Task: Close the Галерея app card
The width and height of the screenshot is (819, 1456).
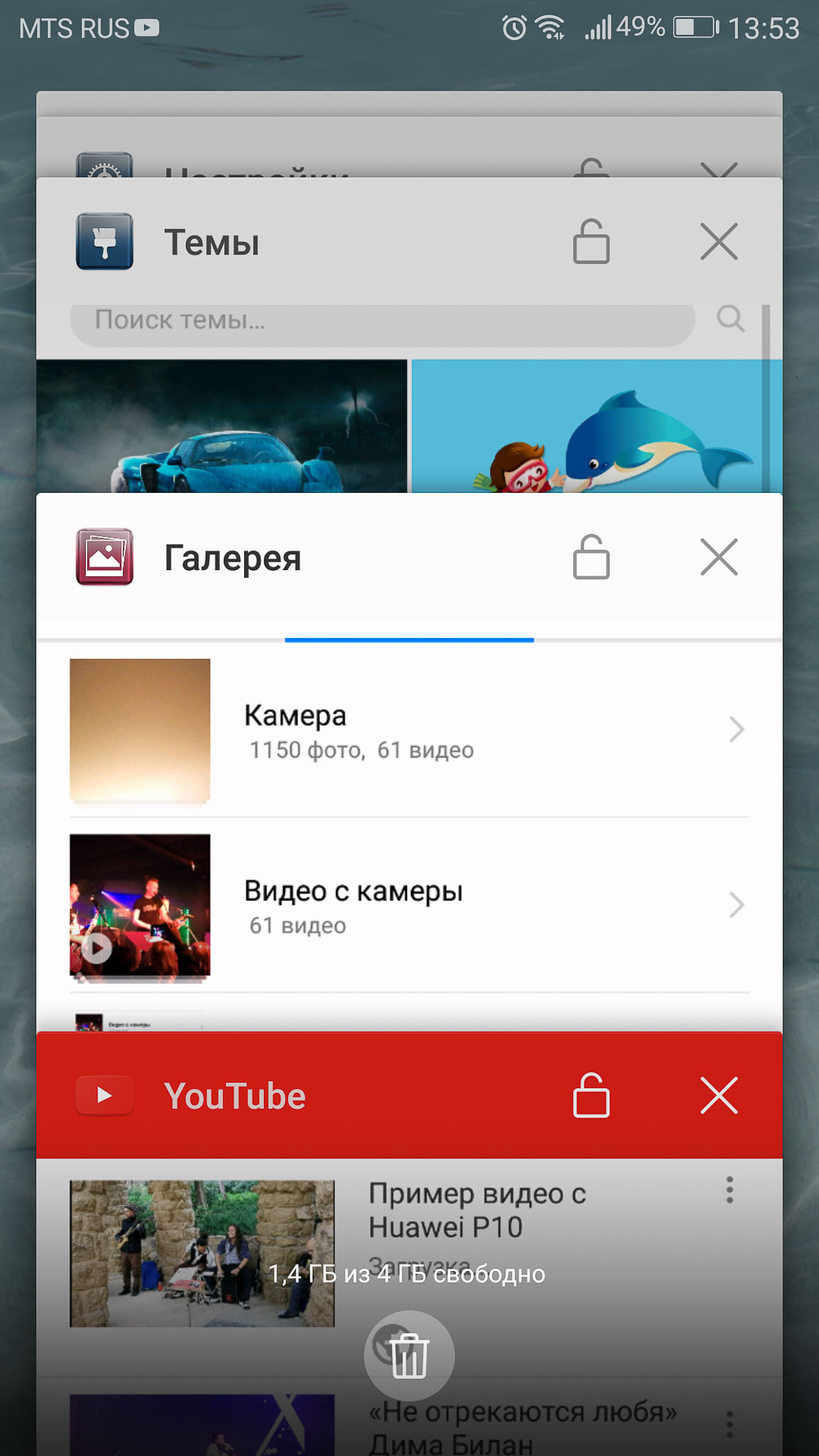Action: [x=719, y=558]
